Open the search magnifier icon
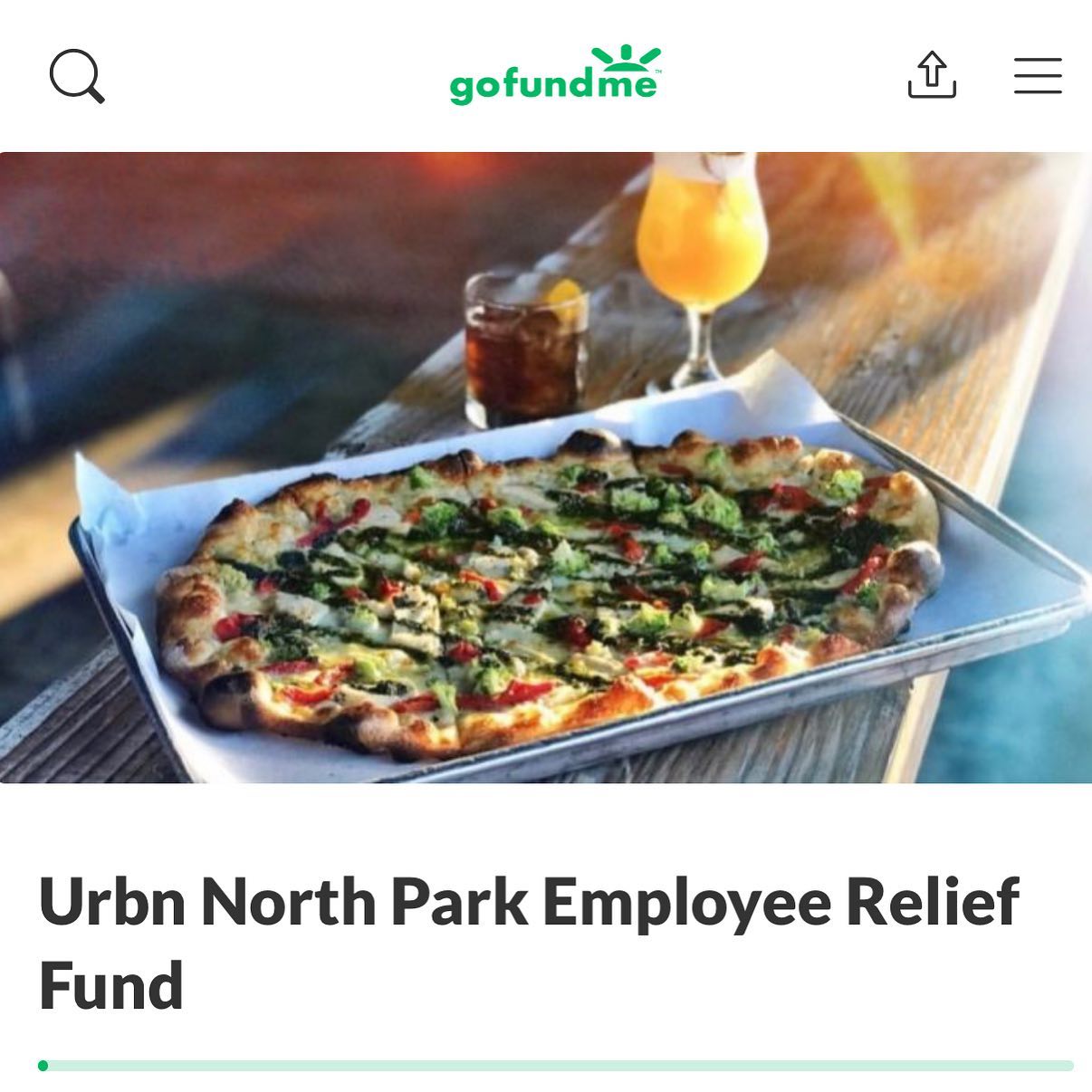 pyautogui.click(x=76, y=76)
